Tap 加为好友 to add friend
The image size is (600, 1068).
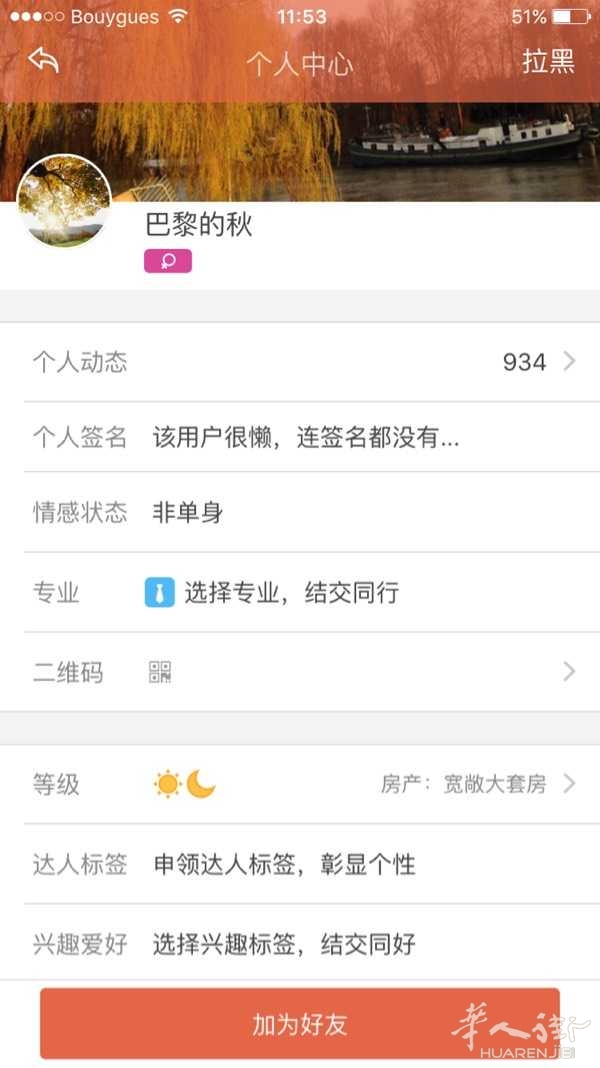tap(300, 1024)
